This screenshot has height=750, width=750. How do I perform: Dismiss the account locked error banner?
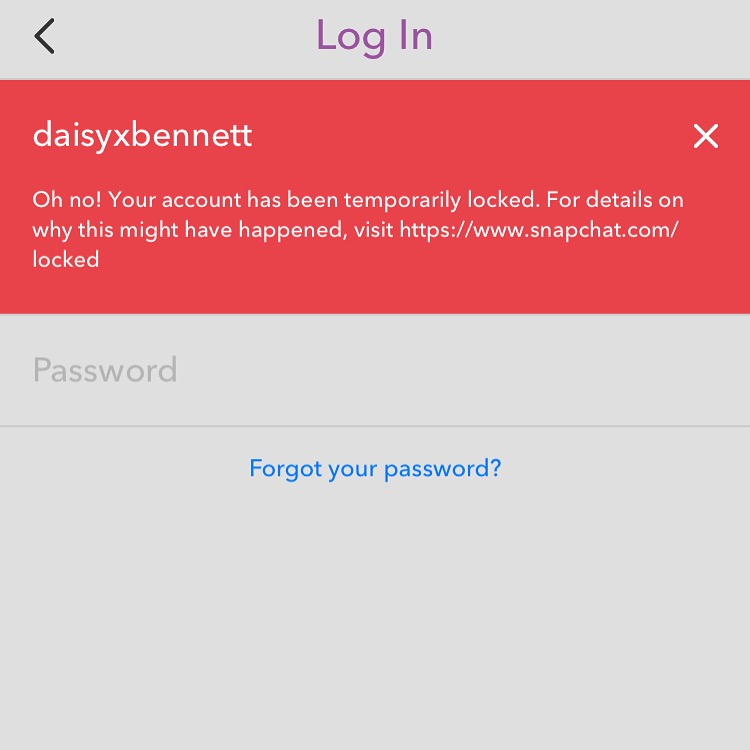tap(705, 136)
